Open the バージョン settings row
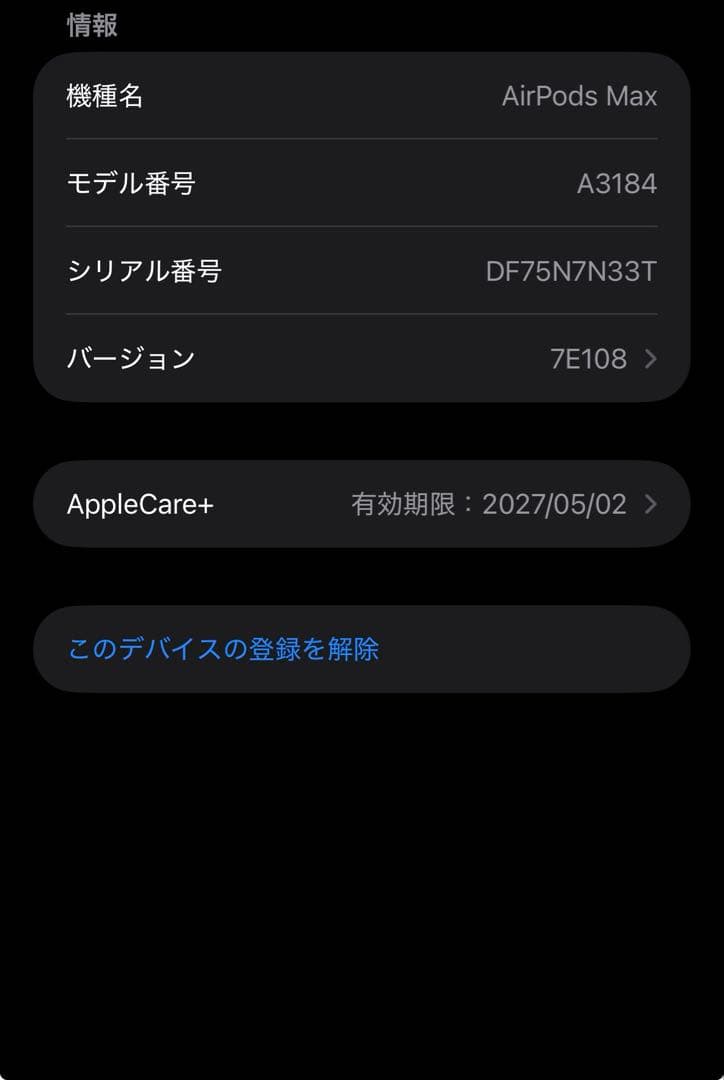 [360, 358]
